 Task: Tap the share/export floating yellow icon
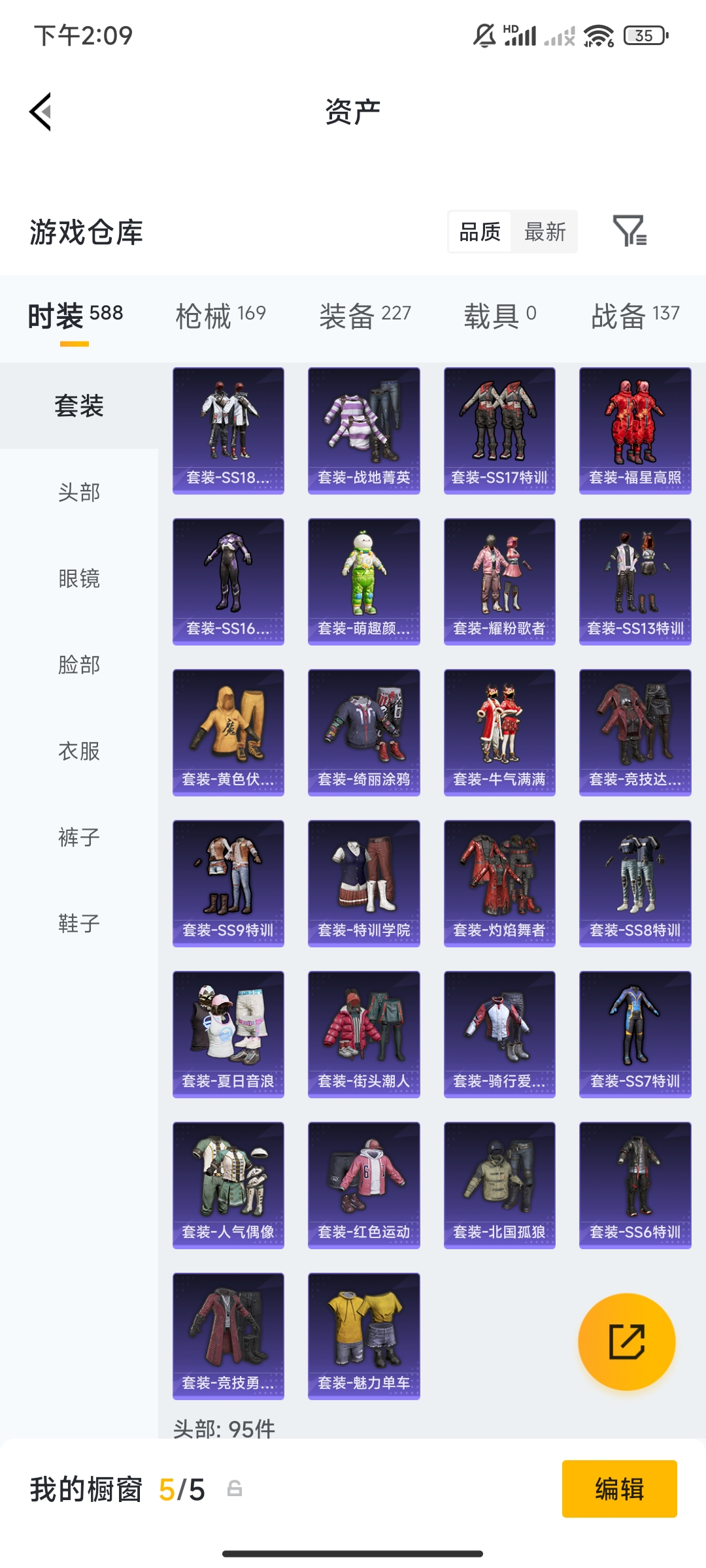(626, 1341)
